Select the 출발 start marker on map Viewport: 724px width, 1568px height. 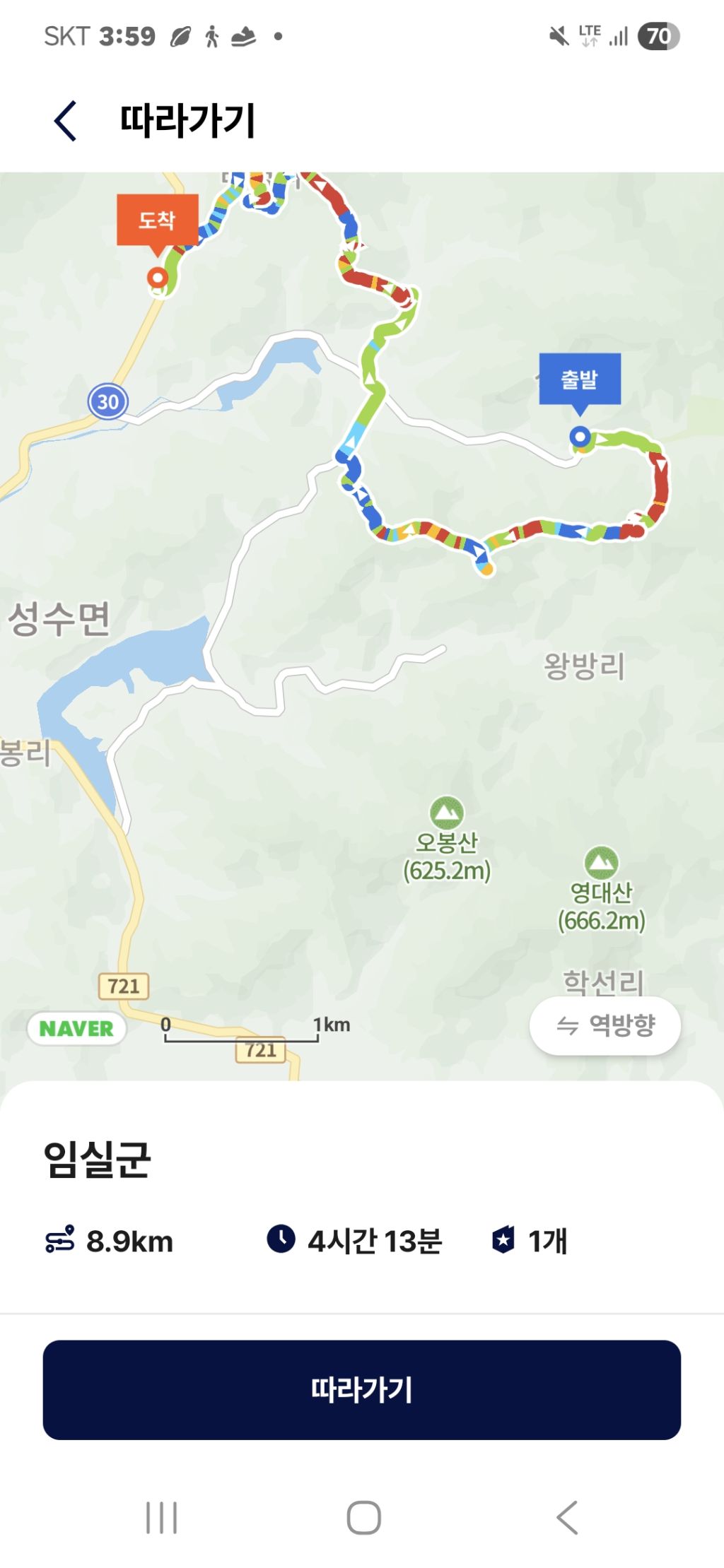pos(580,437)
